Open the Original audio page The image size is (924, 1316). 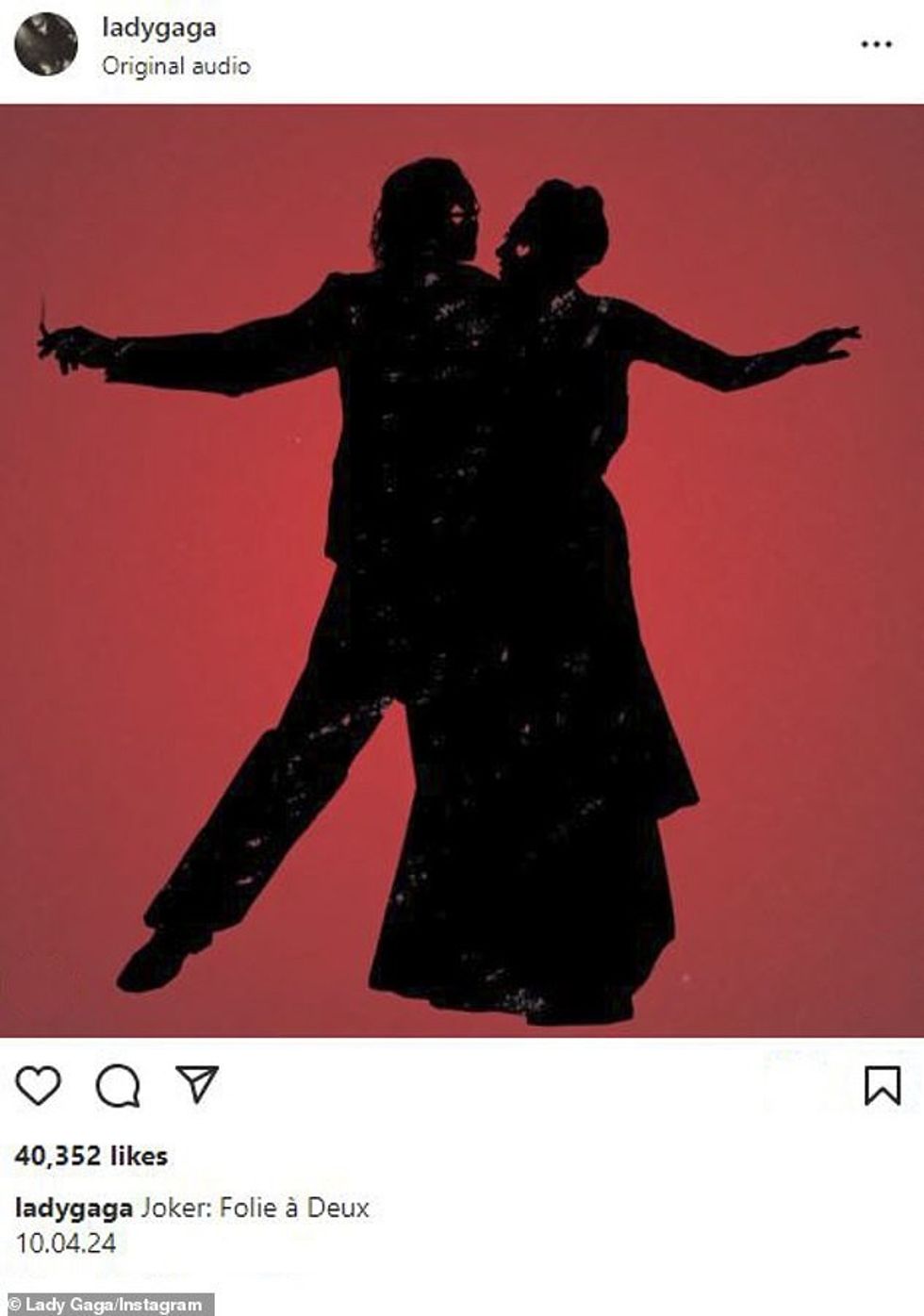pos(175,66)
